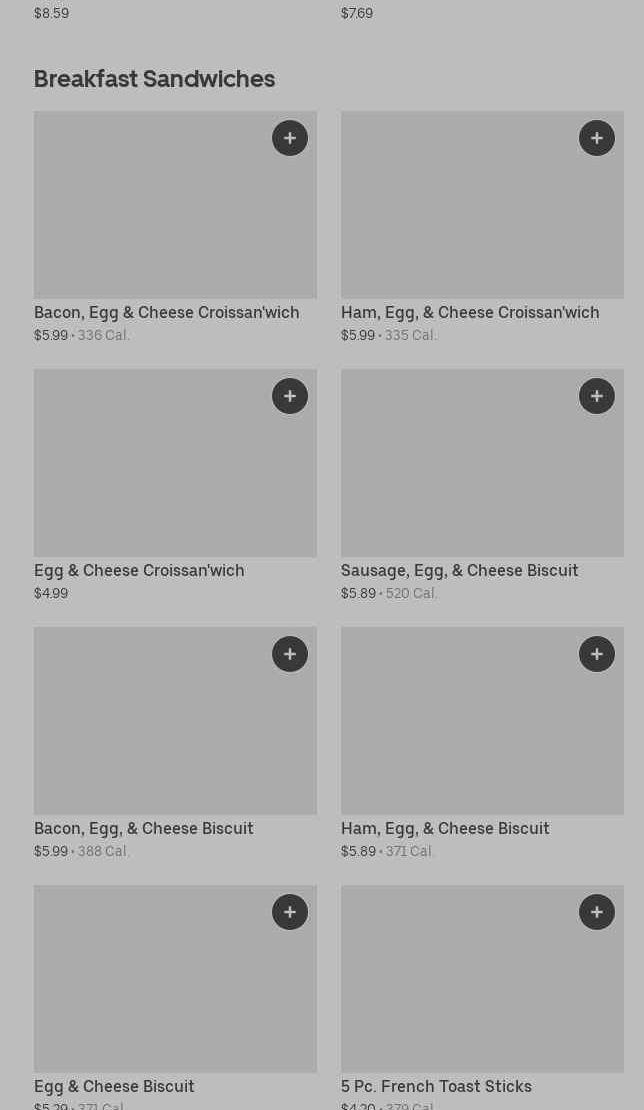Add Ham, Egg, & Cheese Biscuit to cart
This screenshot has width=644, height=1110.
(x=597, y=654)
